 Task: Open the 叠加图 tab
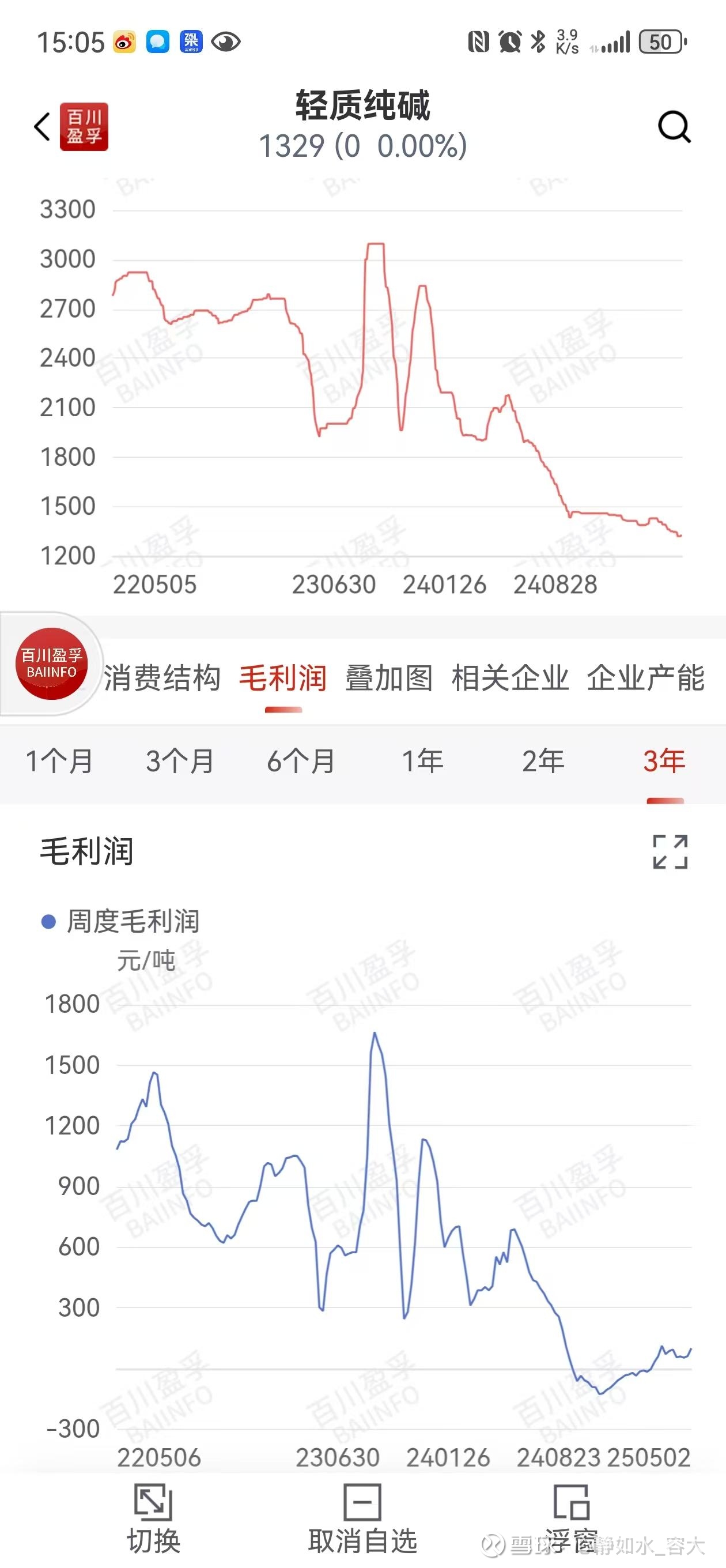click(389, 677)
